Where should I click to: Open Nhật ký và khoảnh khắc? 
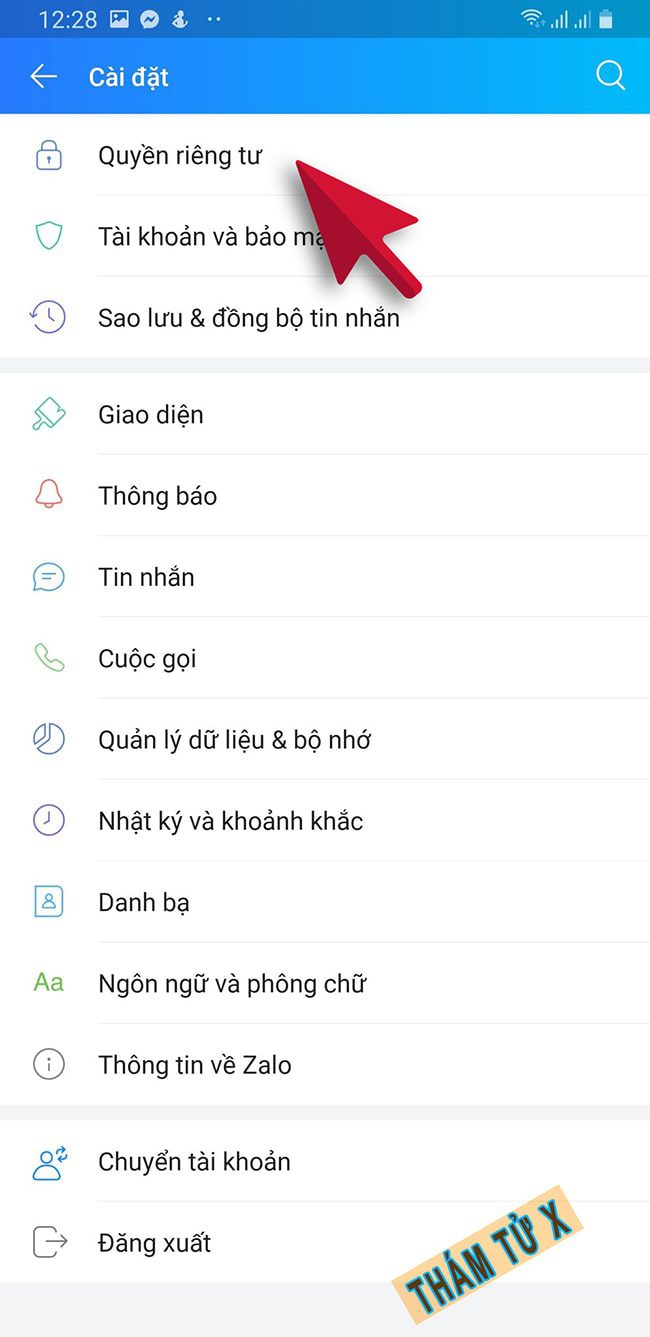point(230,821)
